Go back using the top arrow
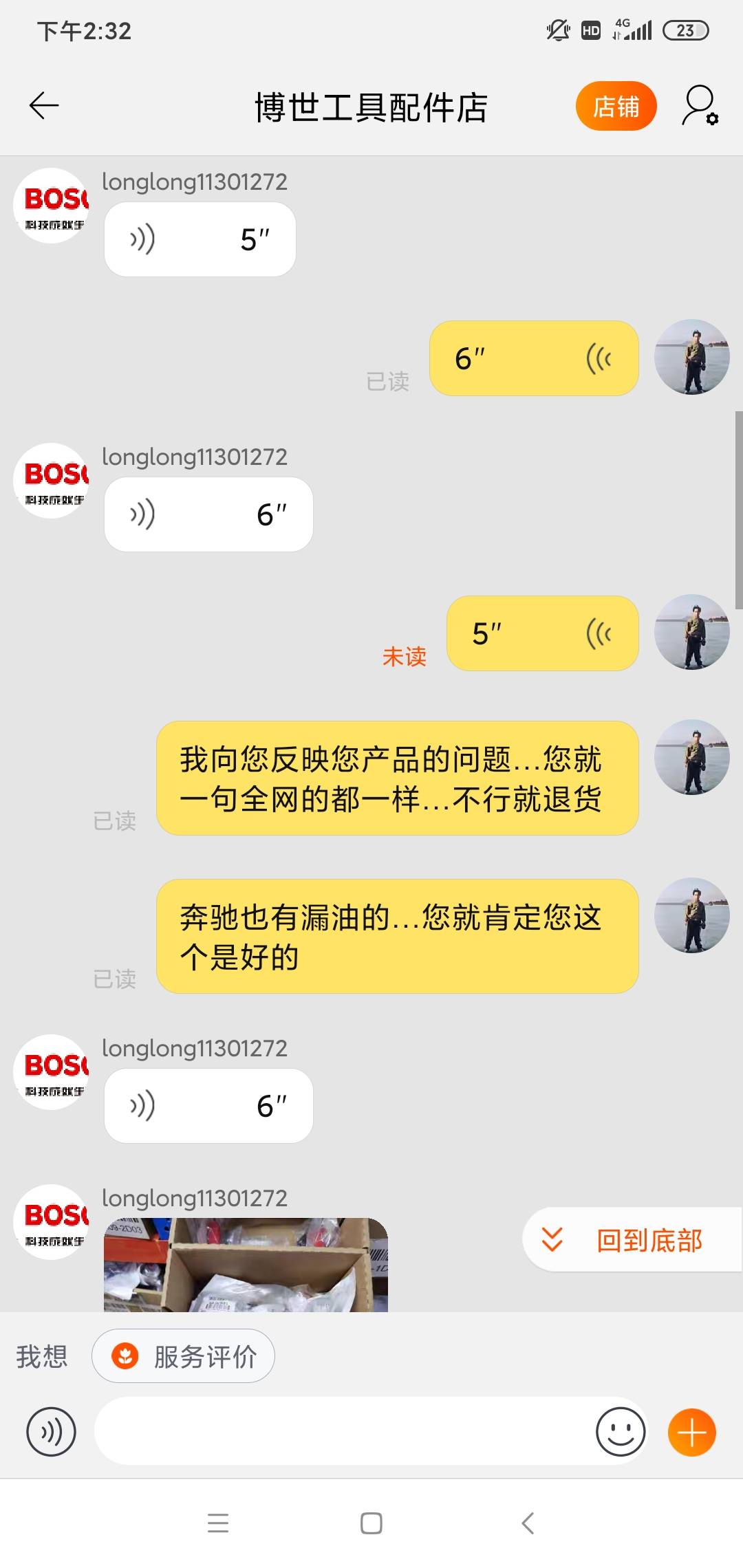 44,105
